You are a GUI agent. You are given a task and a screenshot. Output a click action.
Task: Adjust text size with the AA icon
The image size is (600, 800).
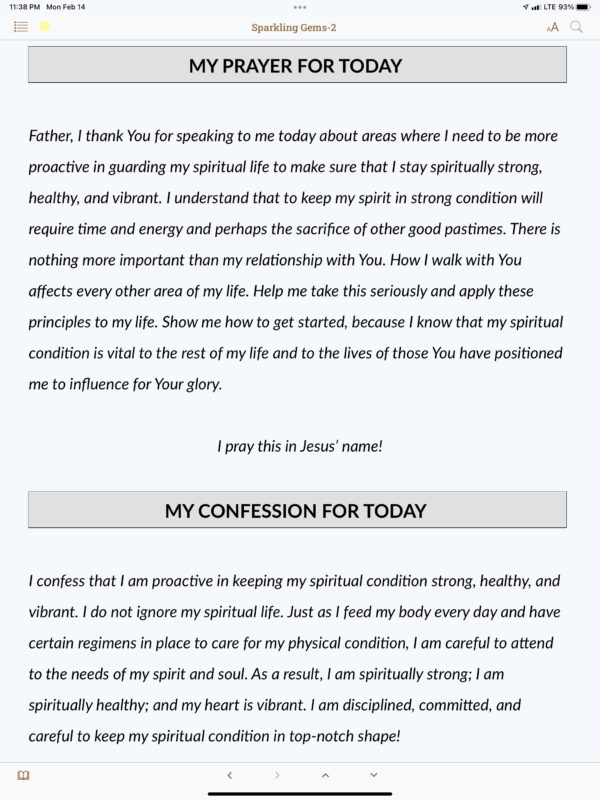[x=553, y=27]
